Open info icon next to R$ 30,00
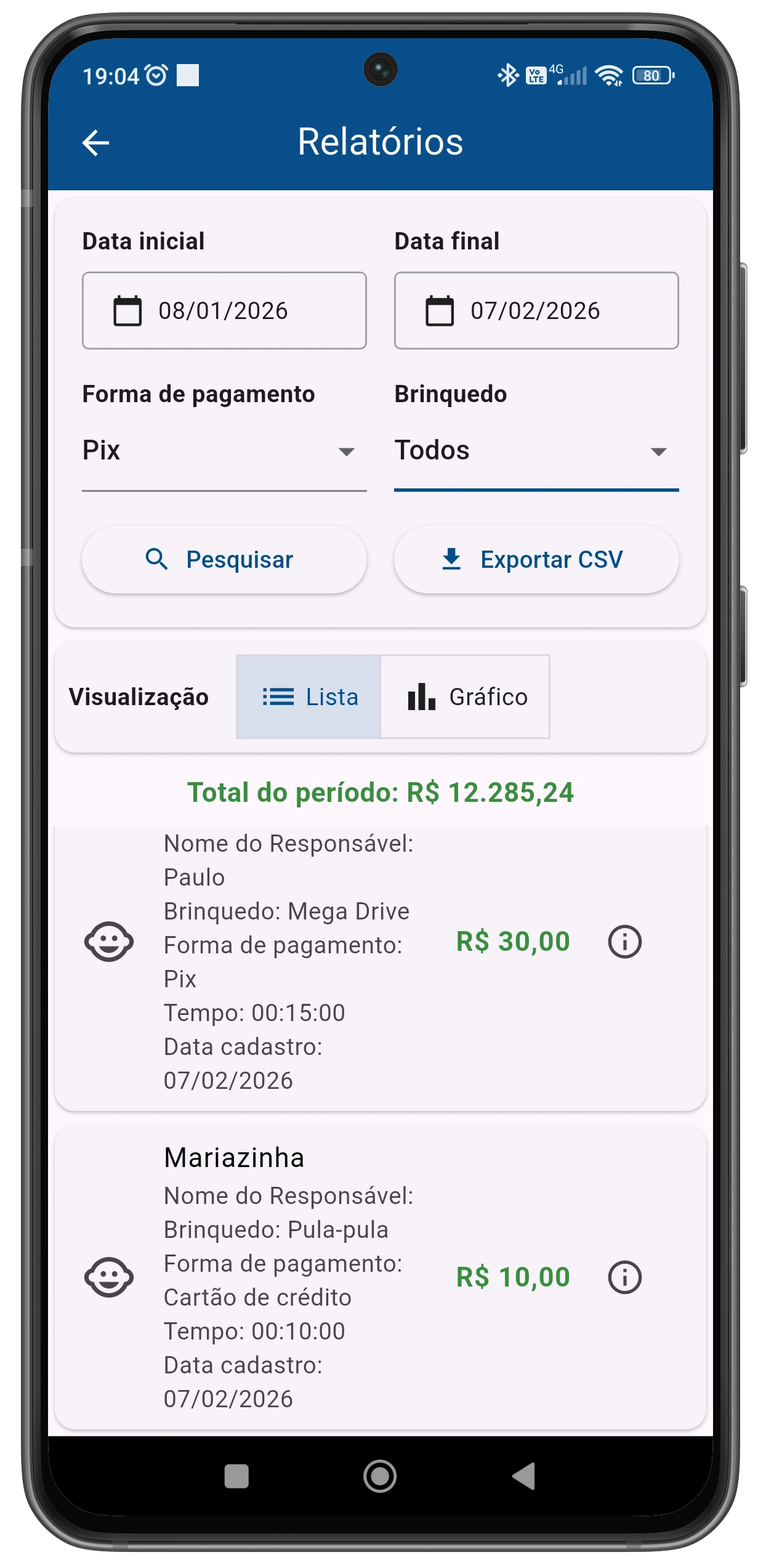 point(624,940)
